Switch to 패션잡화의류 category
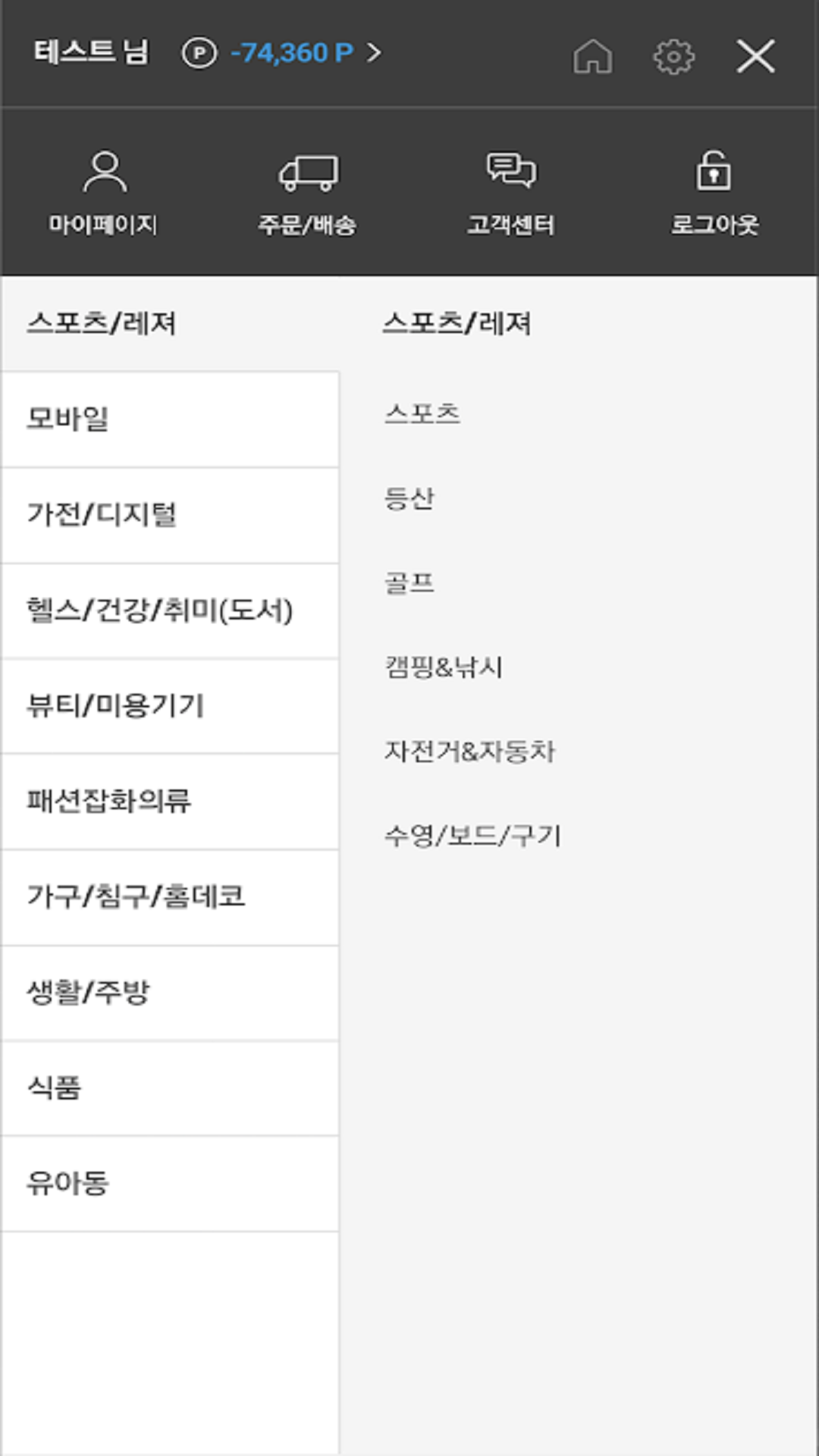The height and width of the screenshot is (1456, 819). tap(170, 802)
